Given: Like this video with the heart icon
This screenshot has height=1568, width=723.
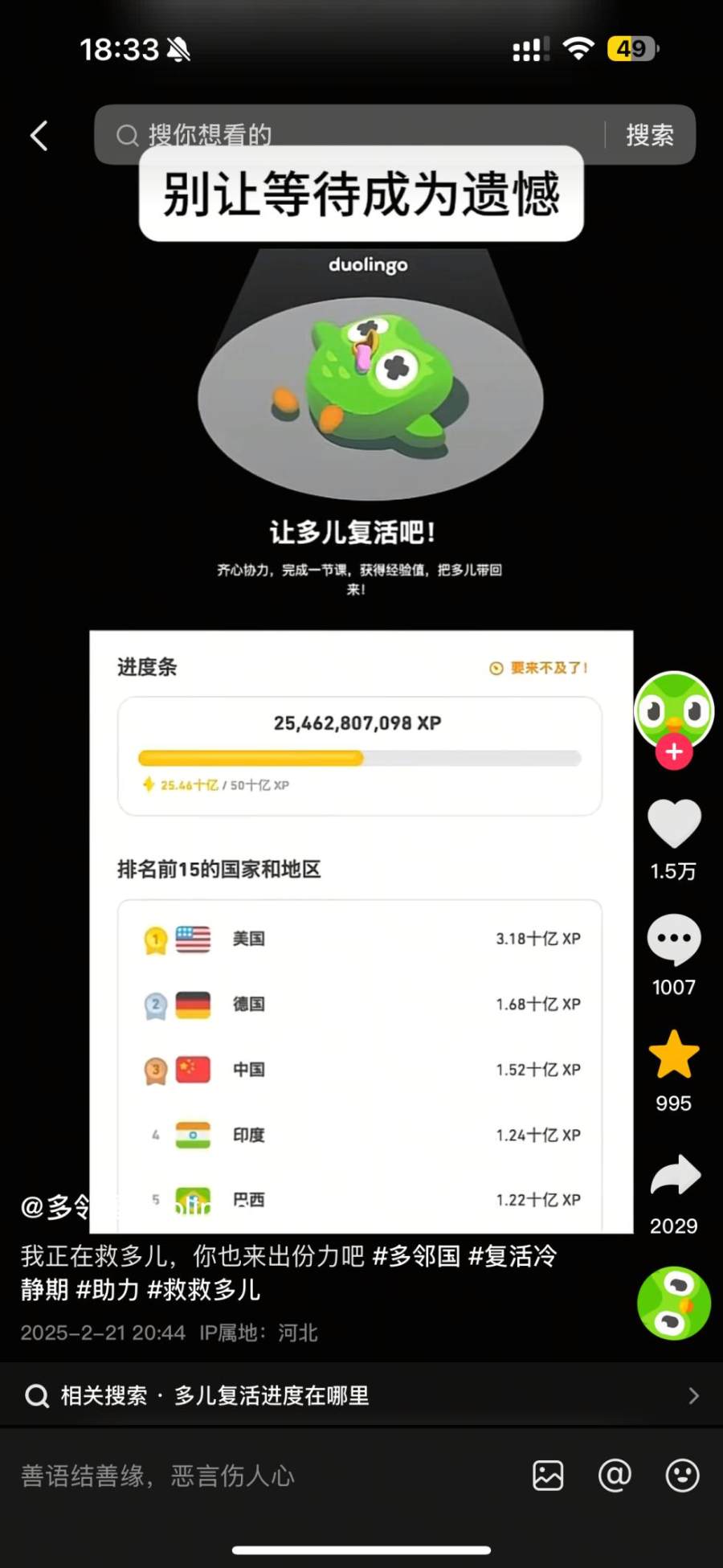Looking at the screenshot, I should click(673, 824).
